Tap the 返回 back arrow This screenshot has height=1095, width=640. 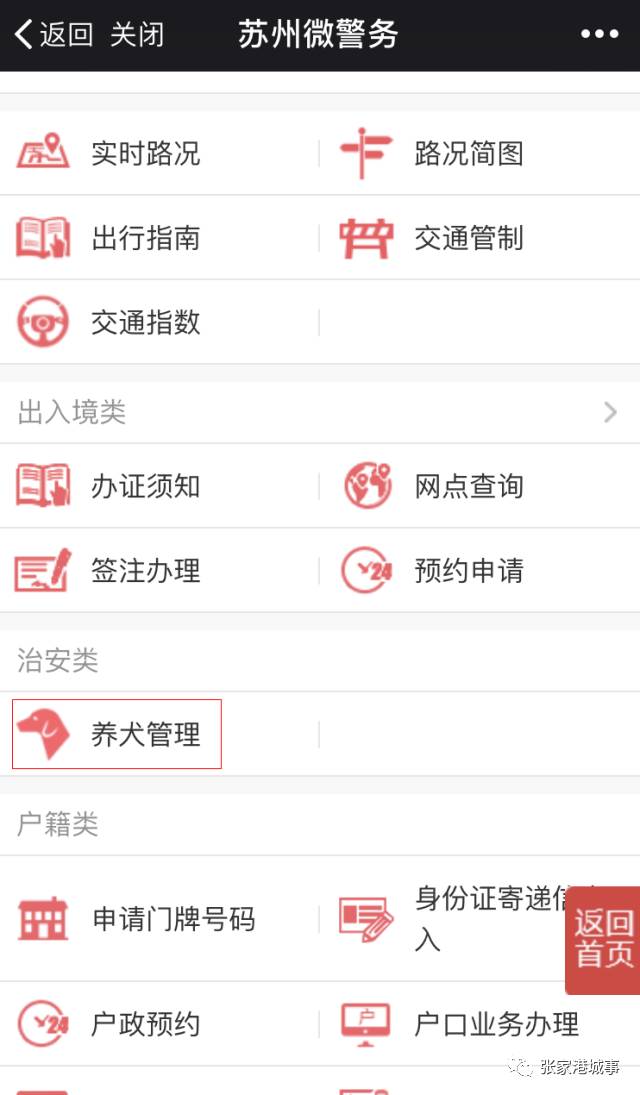(x=52, y=34)
